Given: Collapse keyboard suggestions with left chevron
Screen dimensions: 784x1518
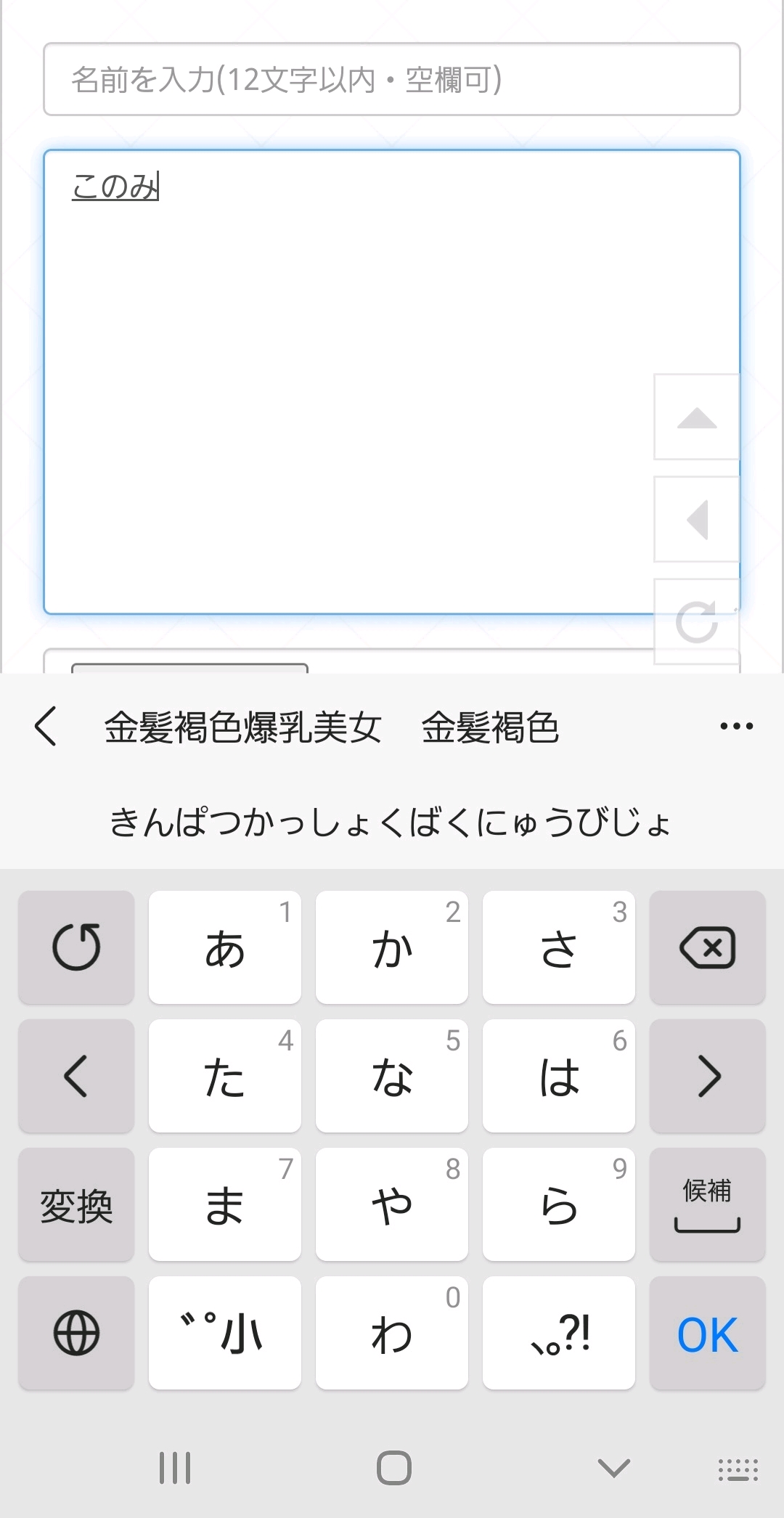Looking at the screenshot, I should point(46,727).
